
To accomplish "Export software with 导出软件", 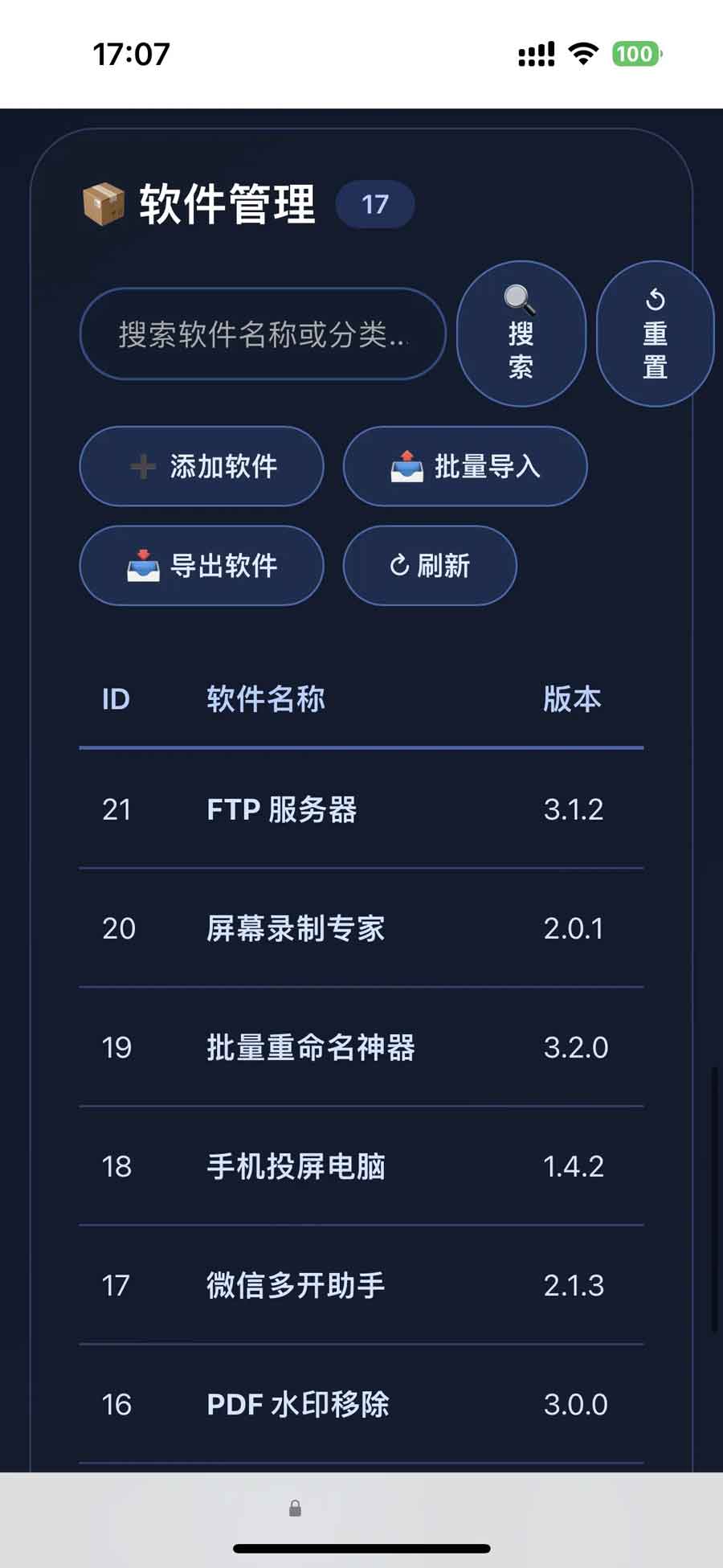I will (x=202, y=566).
